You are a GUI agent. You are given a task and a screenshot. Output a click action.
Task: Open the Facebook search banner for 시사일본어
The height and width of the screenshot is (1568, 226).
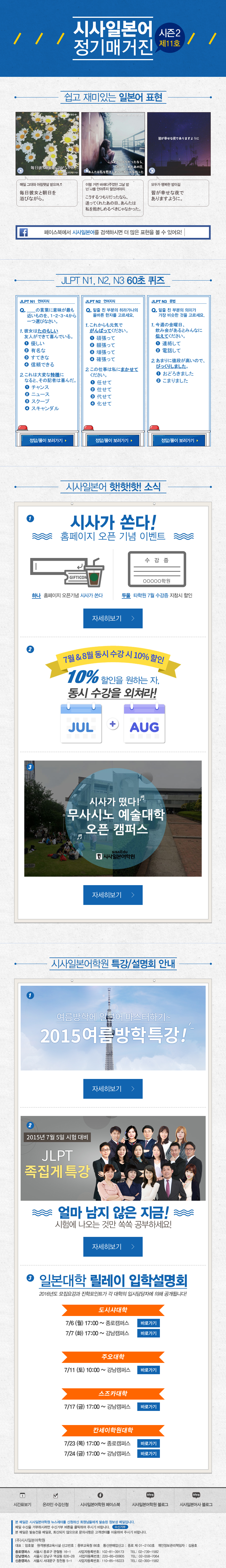pyautogui.click(x=113, y=232)
